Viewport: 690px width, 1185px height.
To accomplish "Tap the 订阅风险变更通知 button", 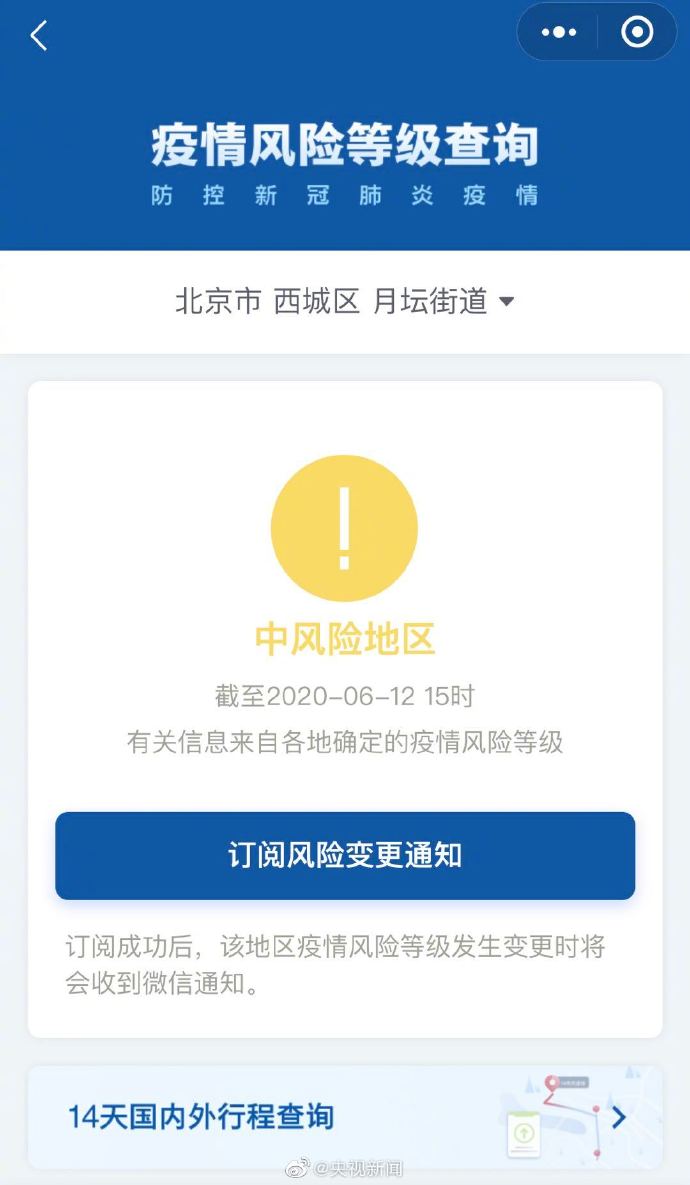I will tap(345, 856).
